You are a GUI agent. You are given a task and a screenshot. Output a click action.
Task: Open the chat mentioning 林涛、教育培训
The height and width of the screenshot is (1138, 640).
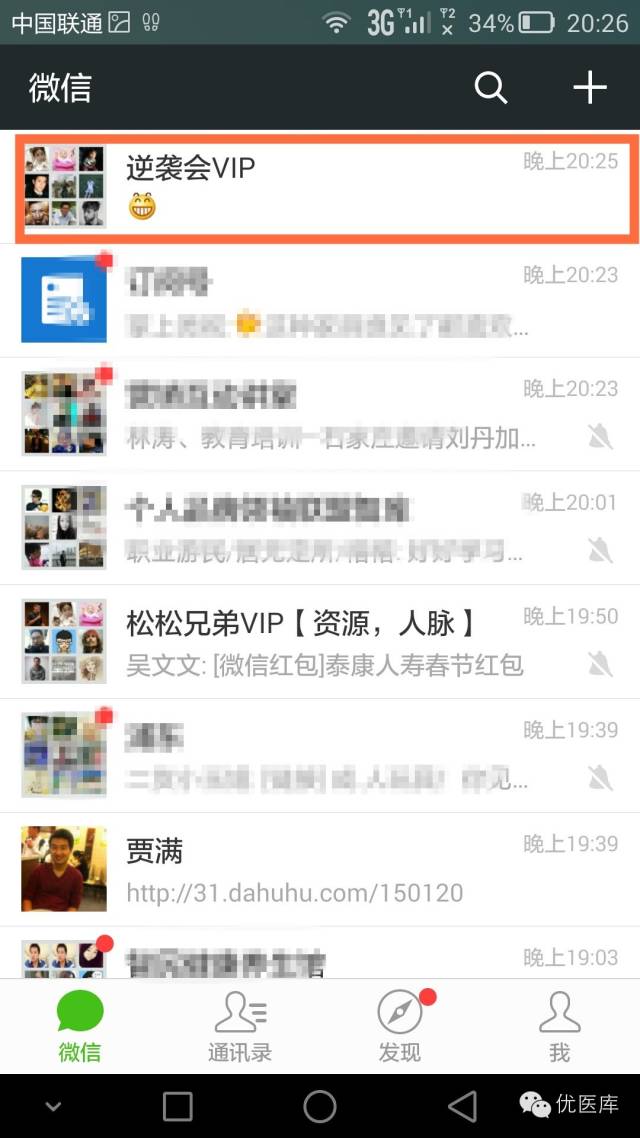[320, 414]
